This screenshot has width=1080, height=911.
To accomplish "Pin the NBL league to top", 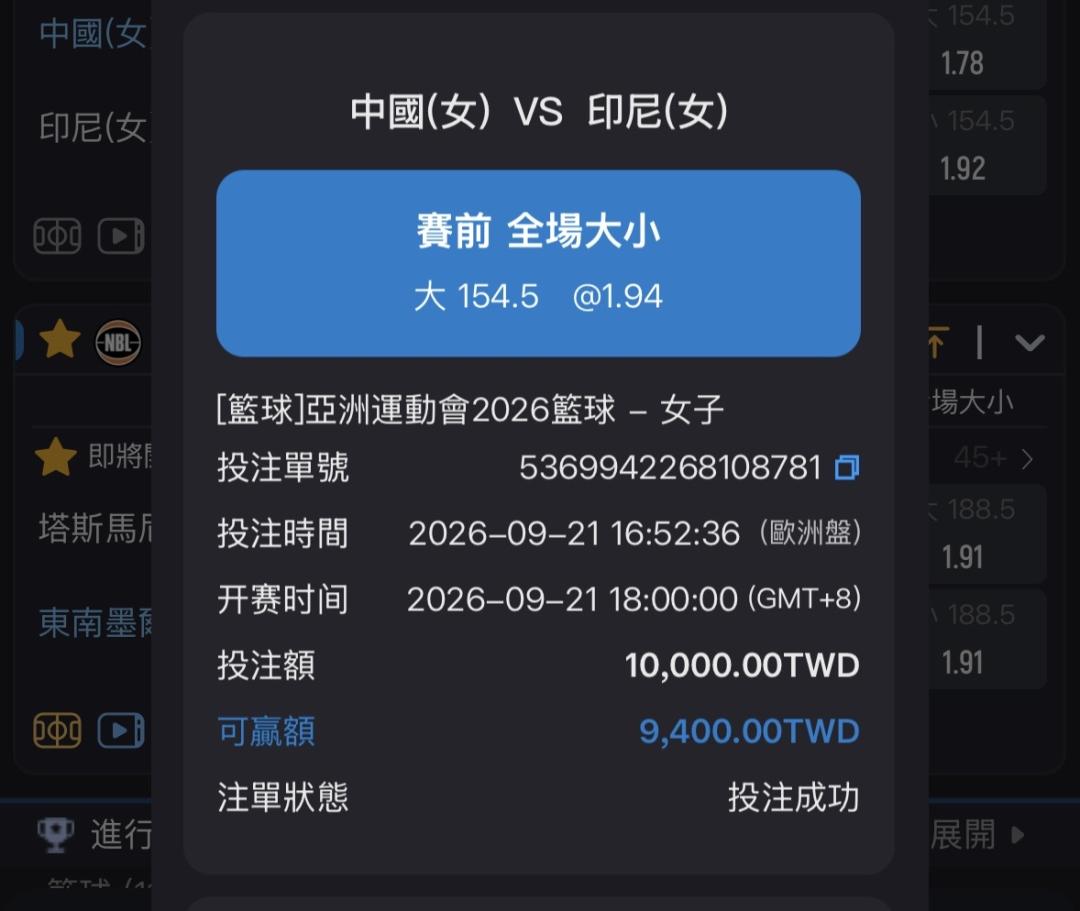I will click(x=937, y=342).
